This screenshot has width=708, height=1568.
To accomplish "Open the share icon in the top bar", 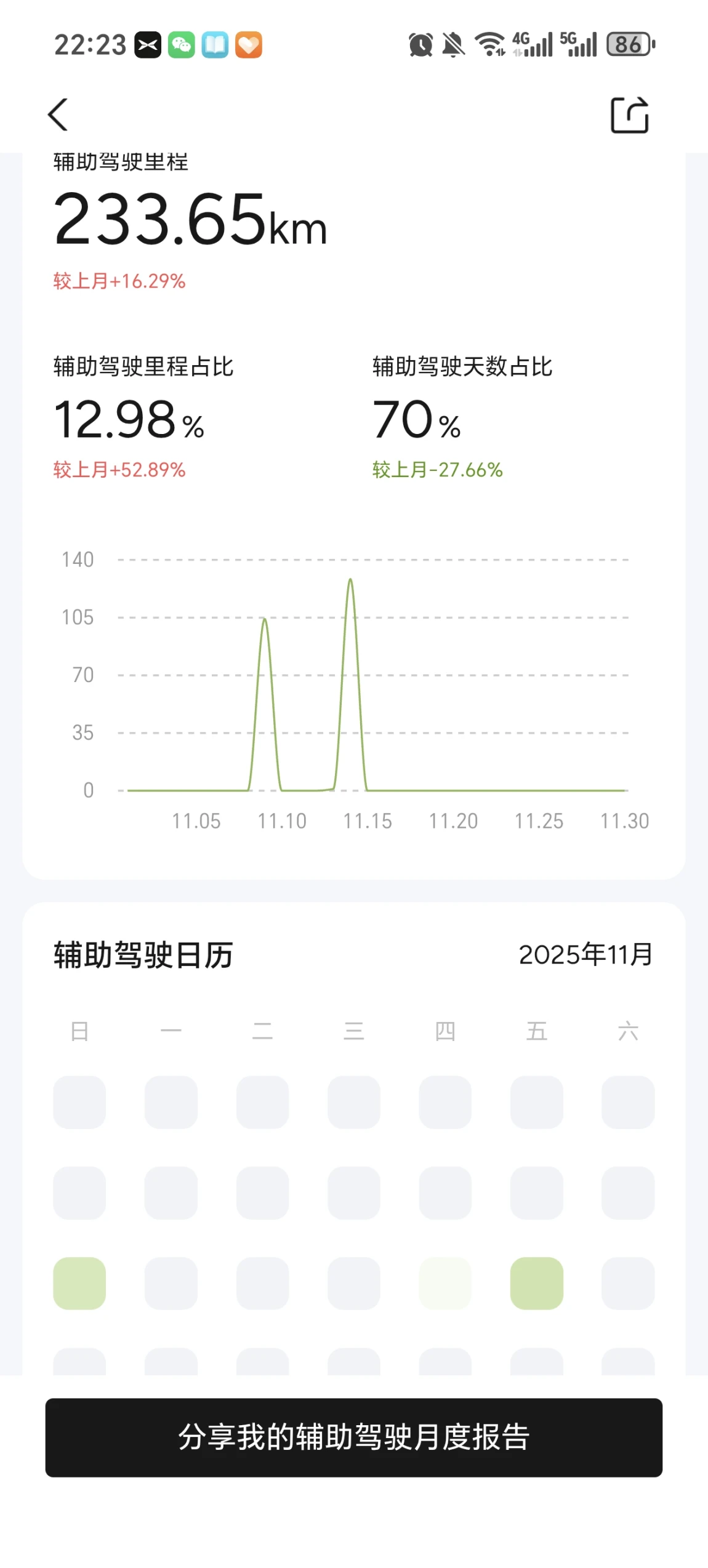I will pos(629,115).
